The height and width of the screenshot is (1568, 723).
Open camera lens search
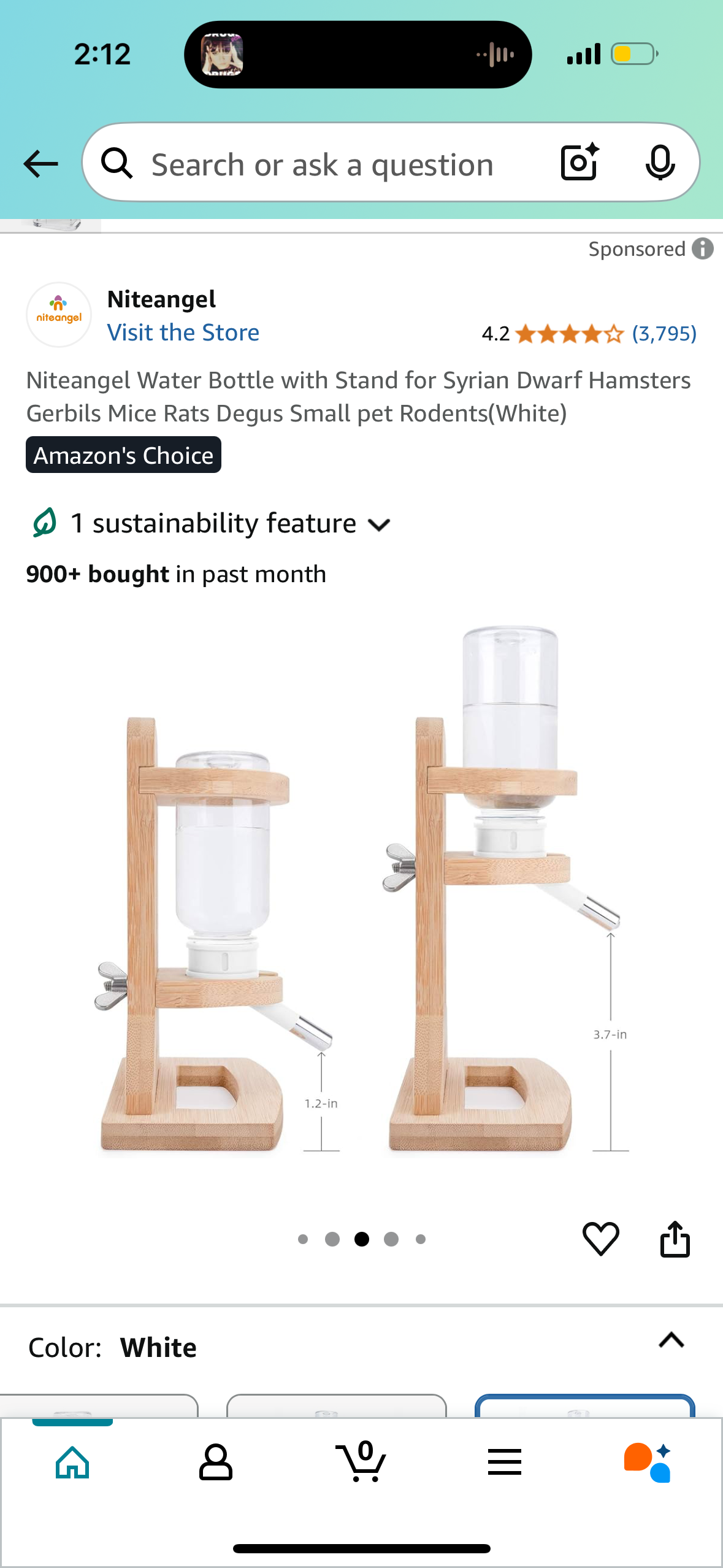pyautogui.click(x=579, y=163)
